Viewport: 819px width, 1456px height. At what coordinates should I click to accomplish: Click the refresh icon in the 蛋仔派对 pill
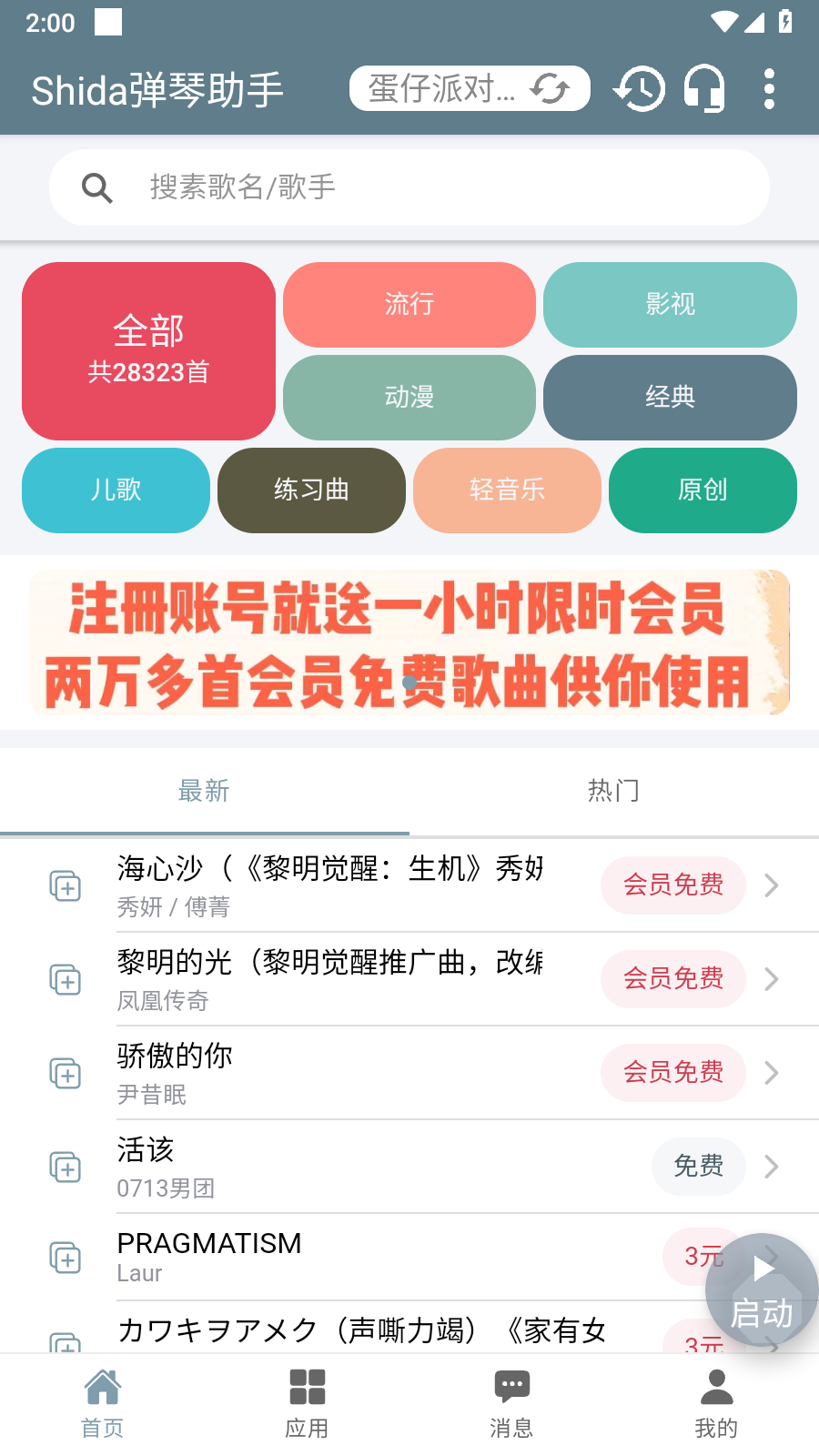551,89
